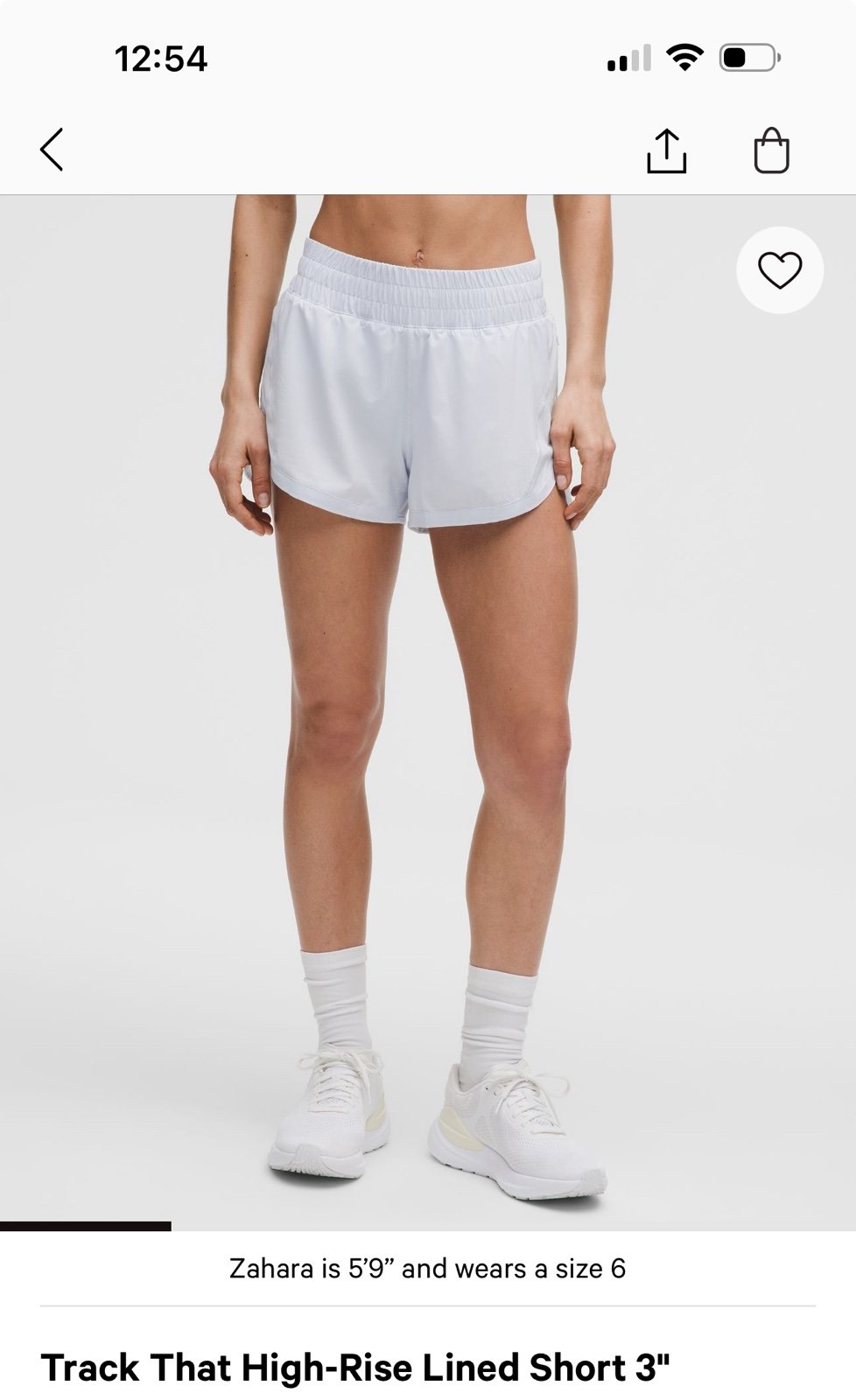Share this shorts product
Image resolution: width=856 pixels, height=1400 pixels.
[666, 151]
